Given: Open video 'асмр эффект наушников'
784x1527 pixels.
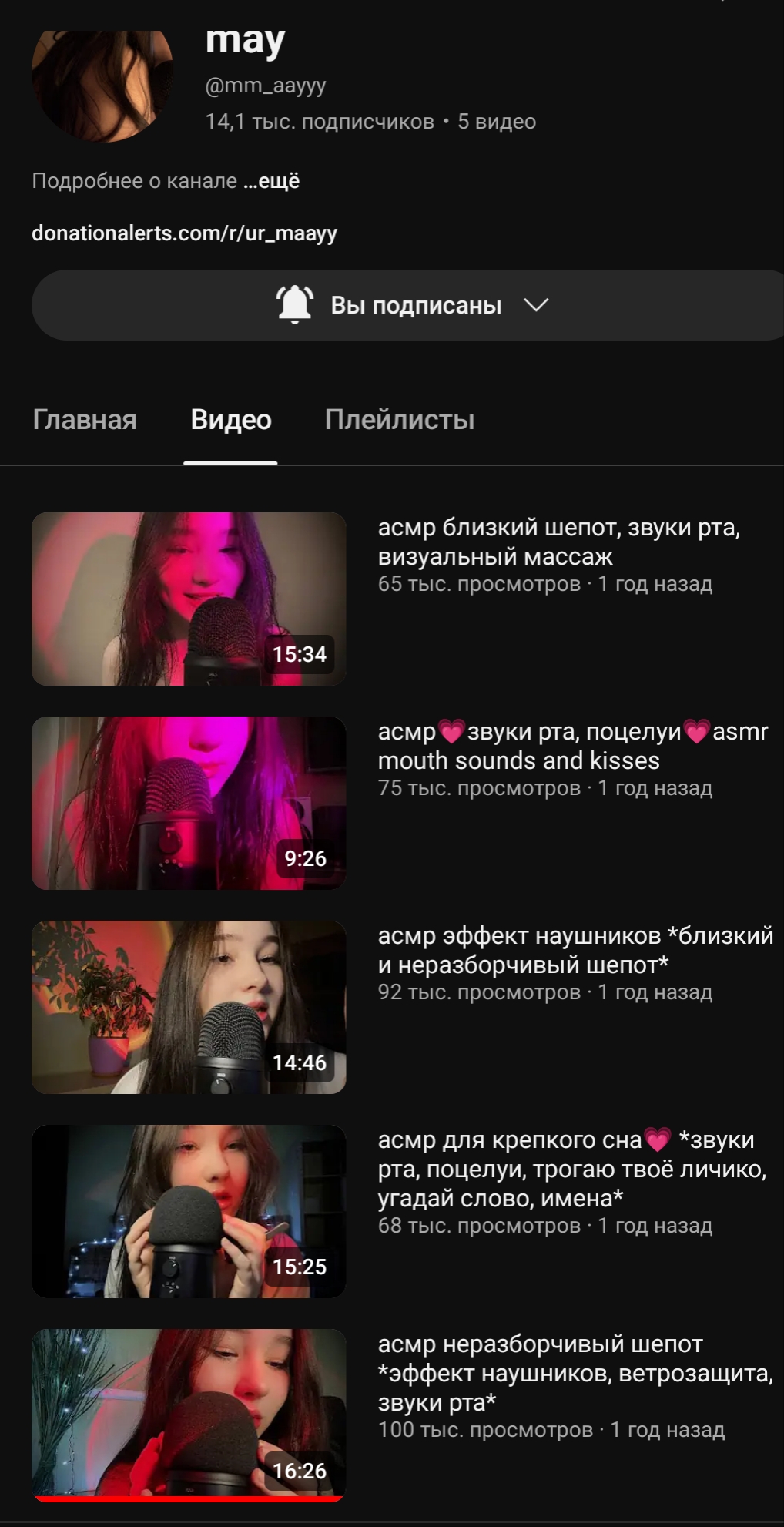Looking at the screenshot, I should [189, 1007].
